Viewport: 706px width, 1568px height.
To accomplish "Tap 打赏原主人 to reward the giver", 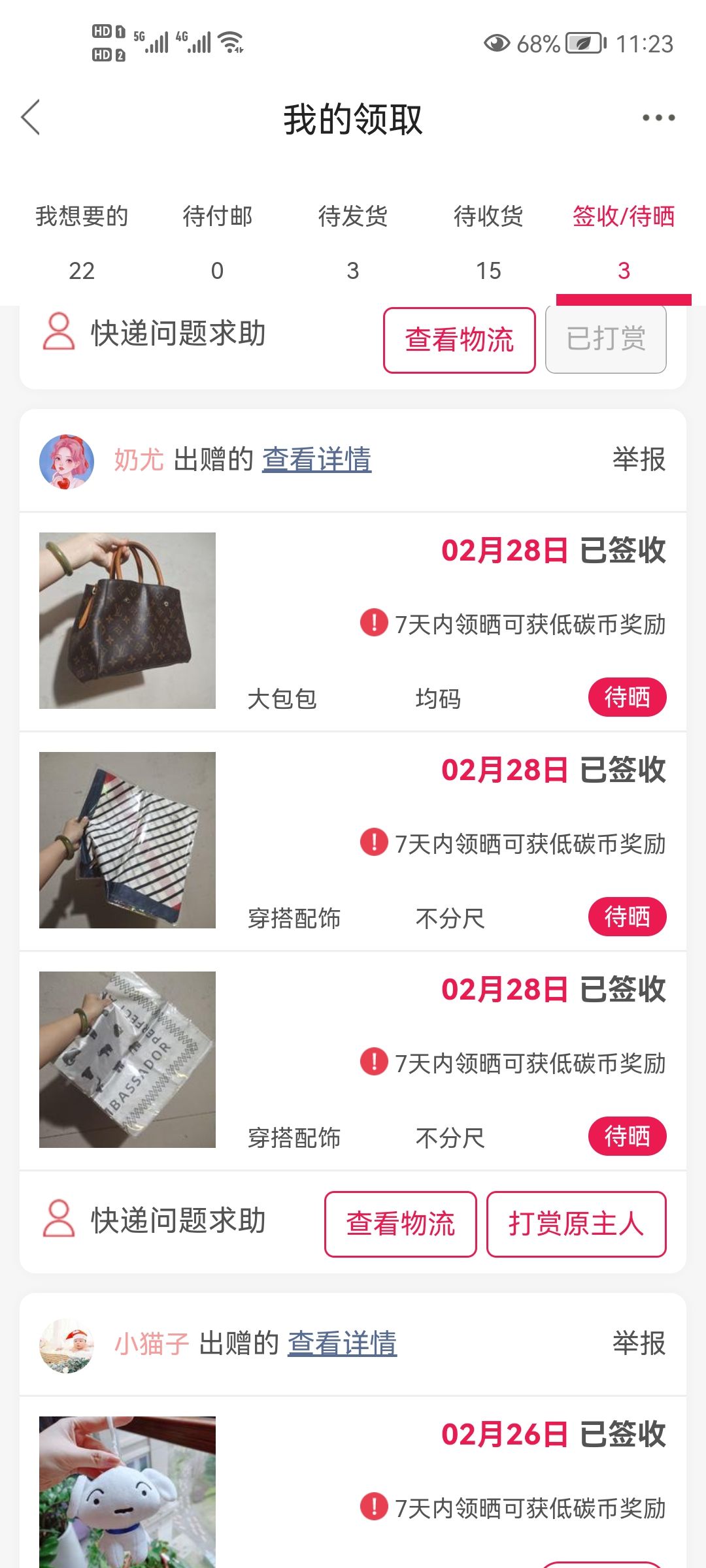I will click(x=577, y=1224).
